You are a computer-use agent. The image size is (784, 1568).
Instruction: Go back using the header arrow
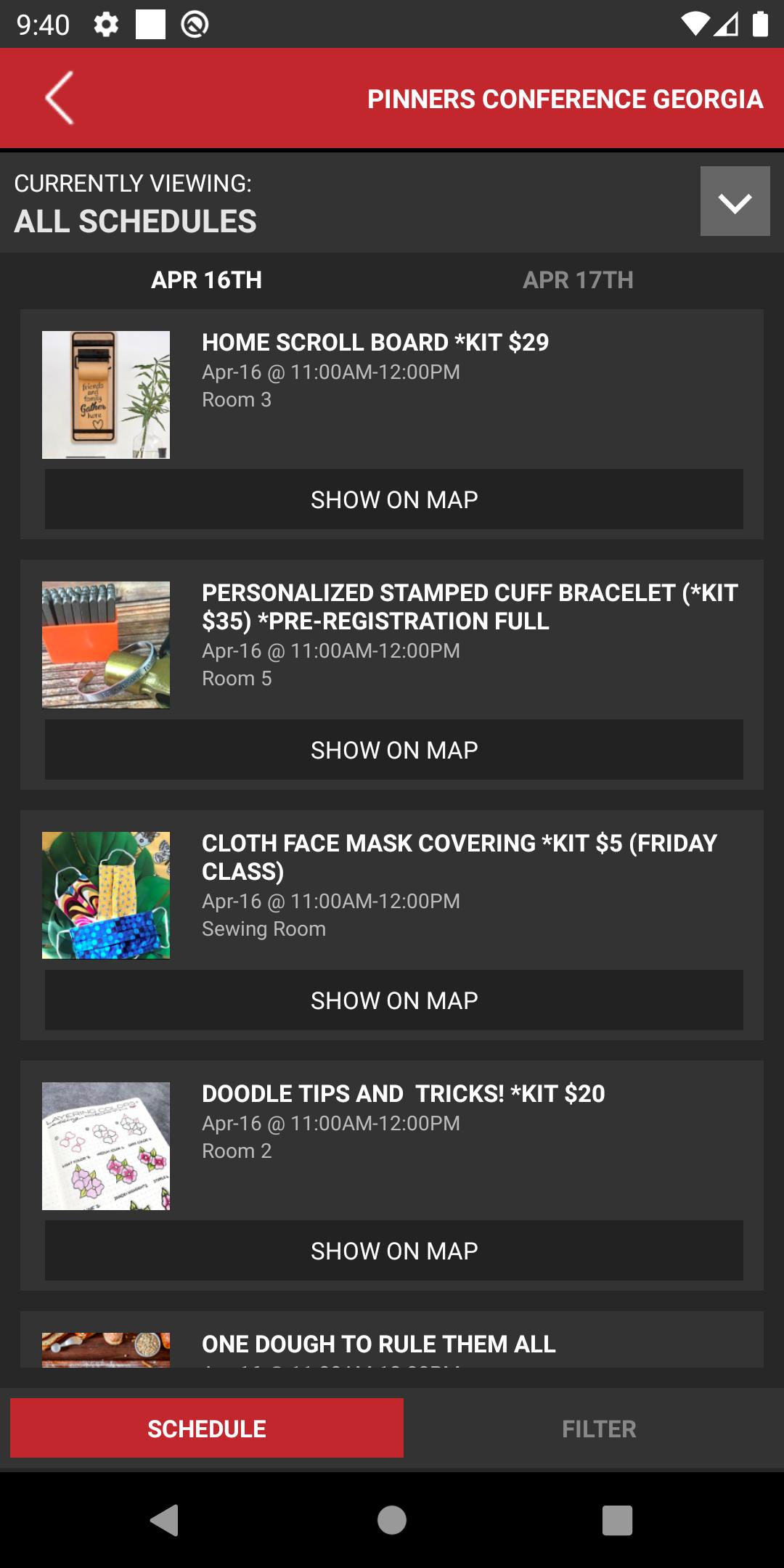(60, 98)
